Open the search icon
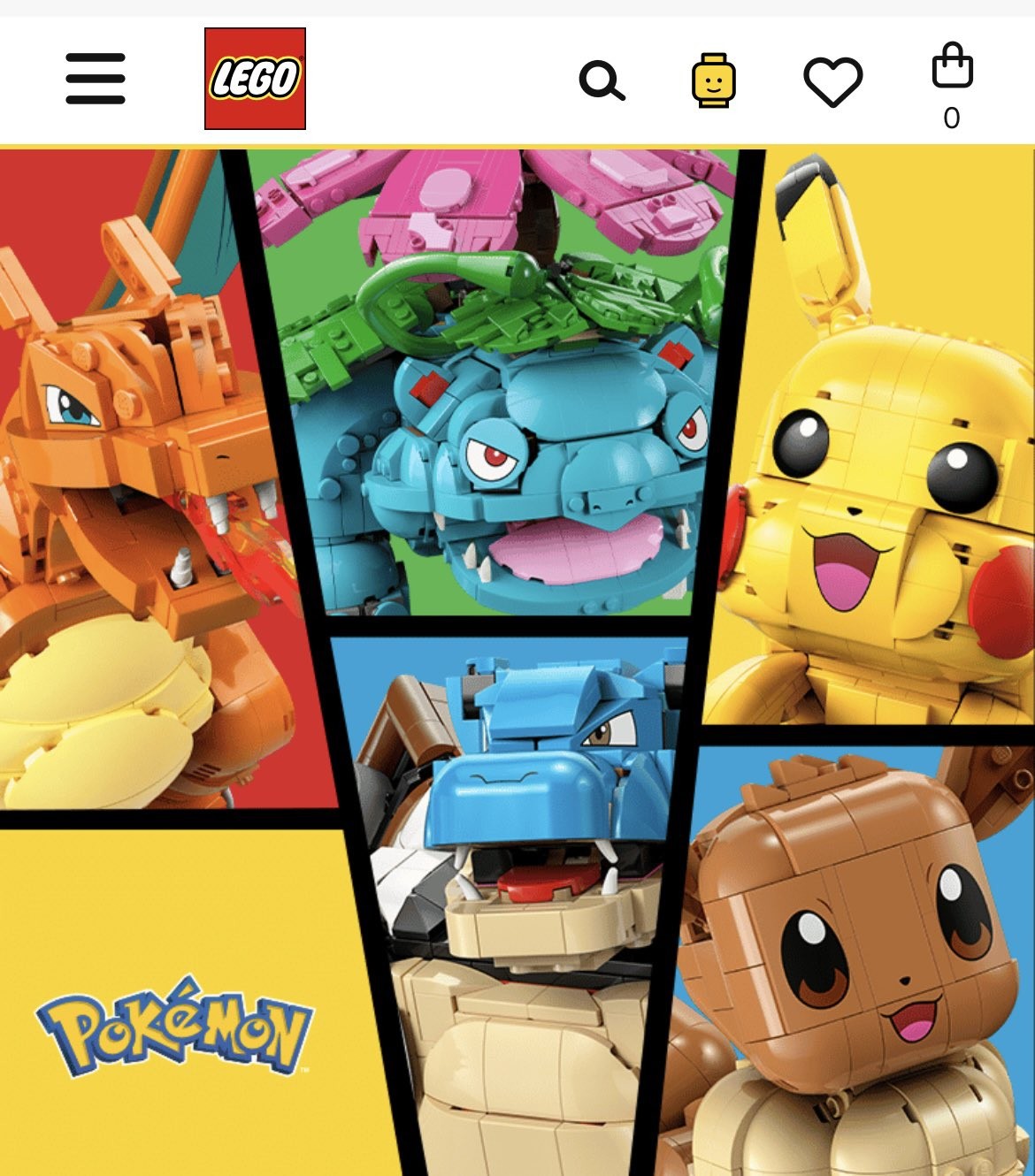The width and height of the screenshot is (1035, 1176). click(x=602, y=81)
